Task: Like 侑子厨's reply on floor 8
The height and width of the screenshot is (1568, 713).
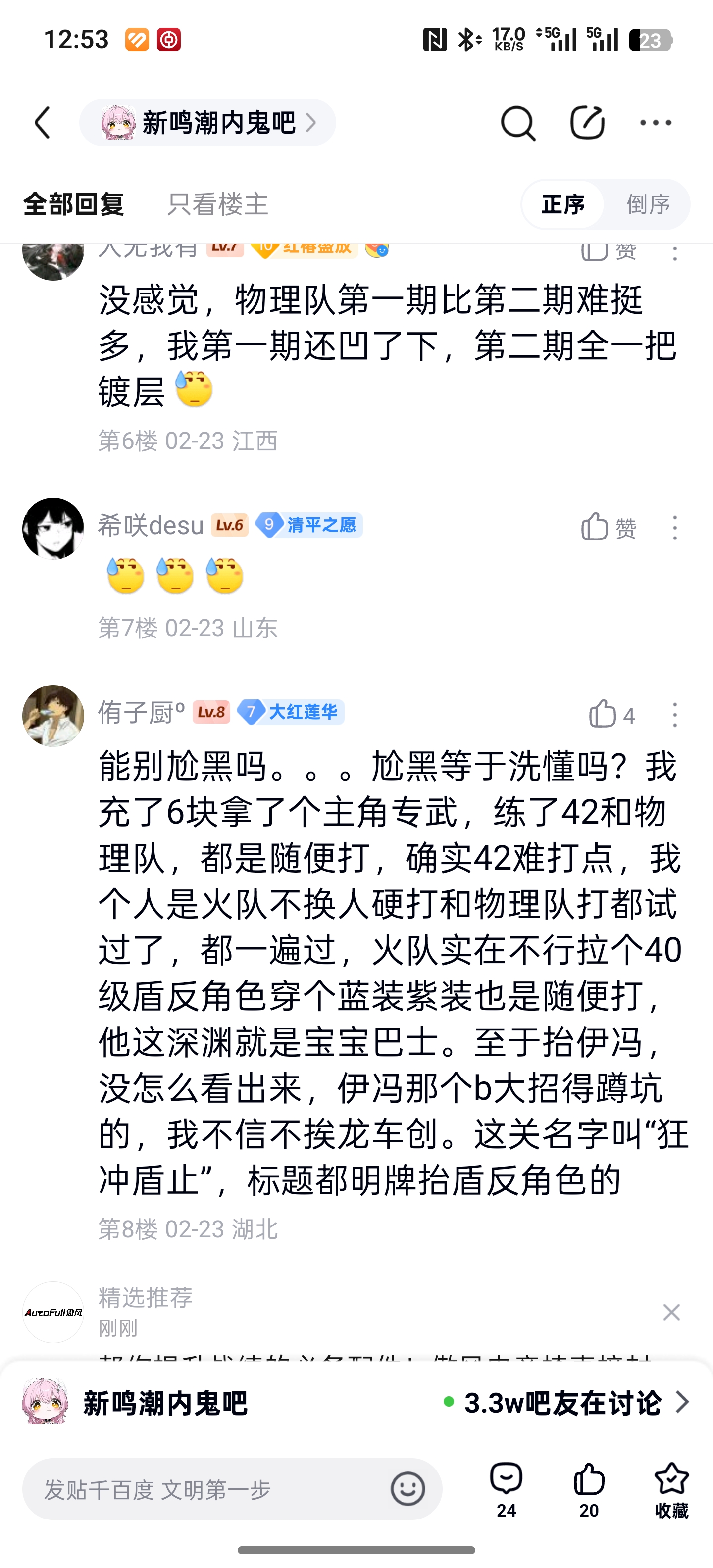Action: [611, 715]
